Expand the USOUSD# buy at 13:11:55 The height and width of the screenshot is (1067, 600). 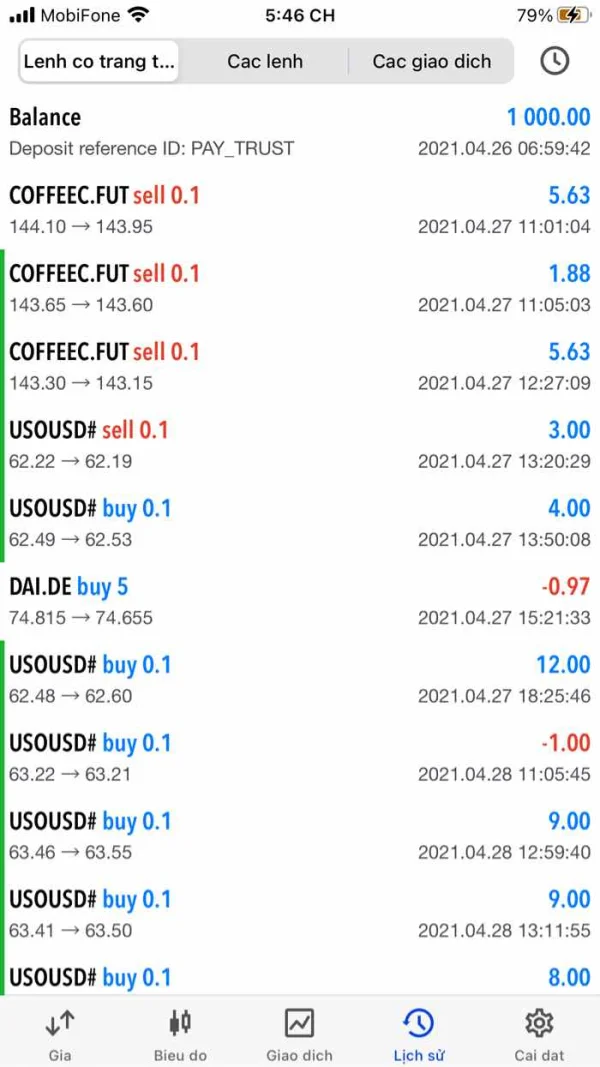300,914
